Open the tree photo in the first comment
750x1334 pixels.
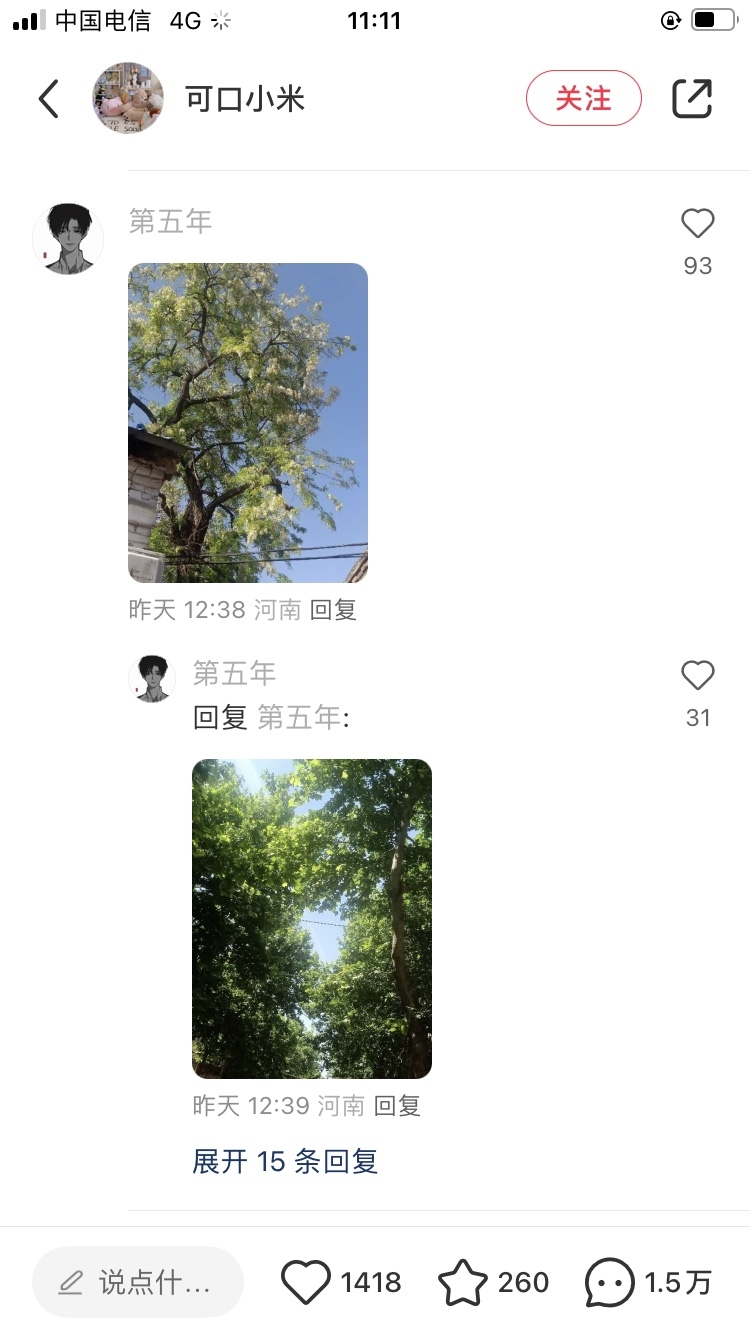tap(248, 422)
